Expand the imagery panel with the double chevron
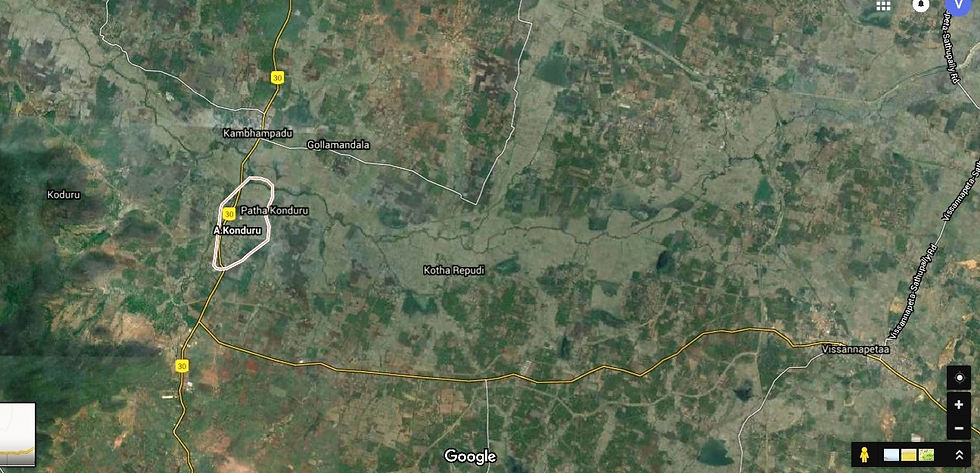980x473 pixels. [x=958, y=455]
